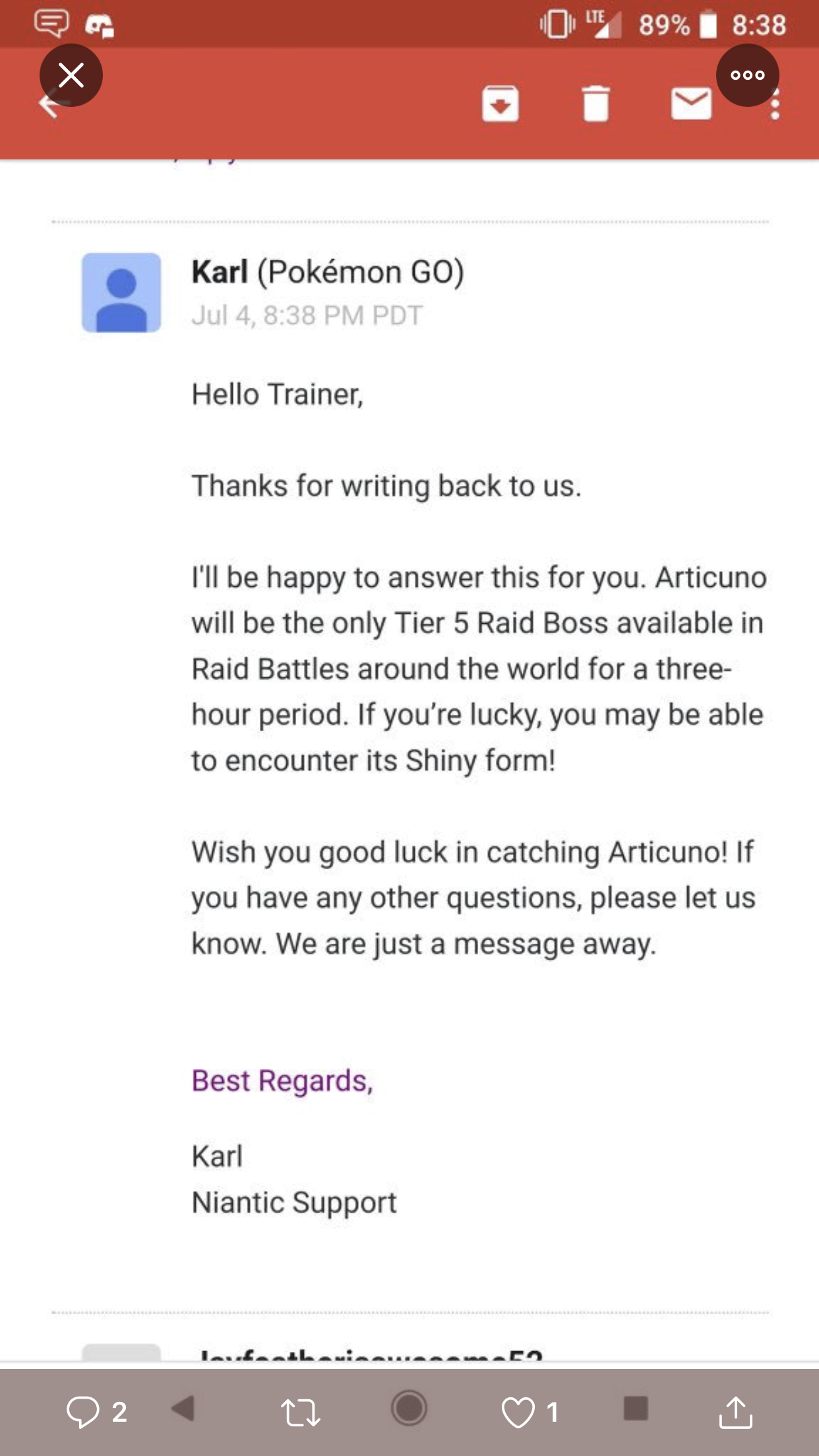Image resolution: width=819 pixels, height=1456 pixels.
Task: Reply to this tweet
Action: click(83, 1412)
